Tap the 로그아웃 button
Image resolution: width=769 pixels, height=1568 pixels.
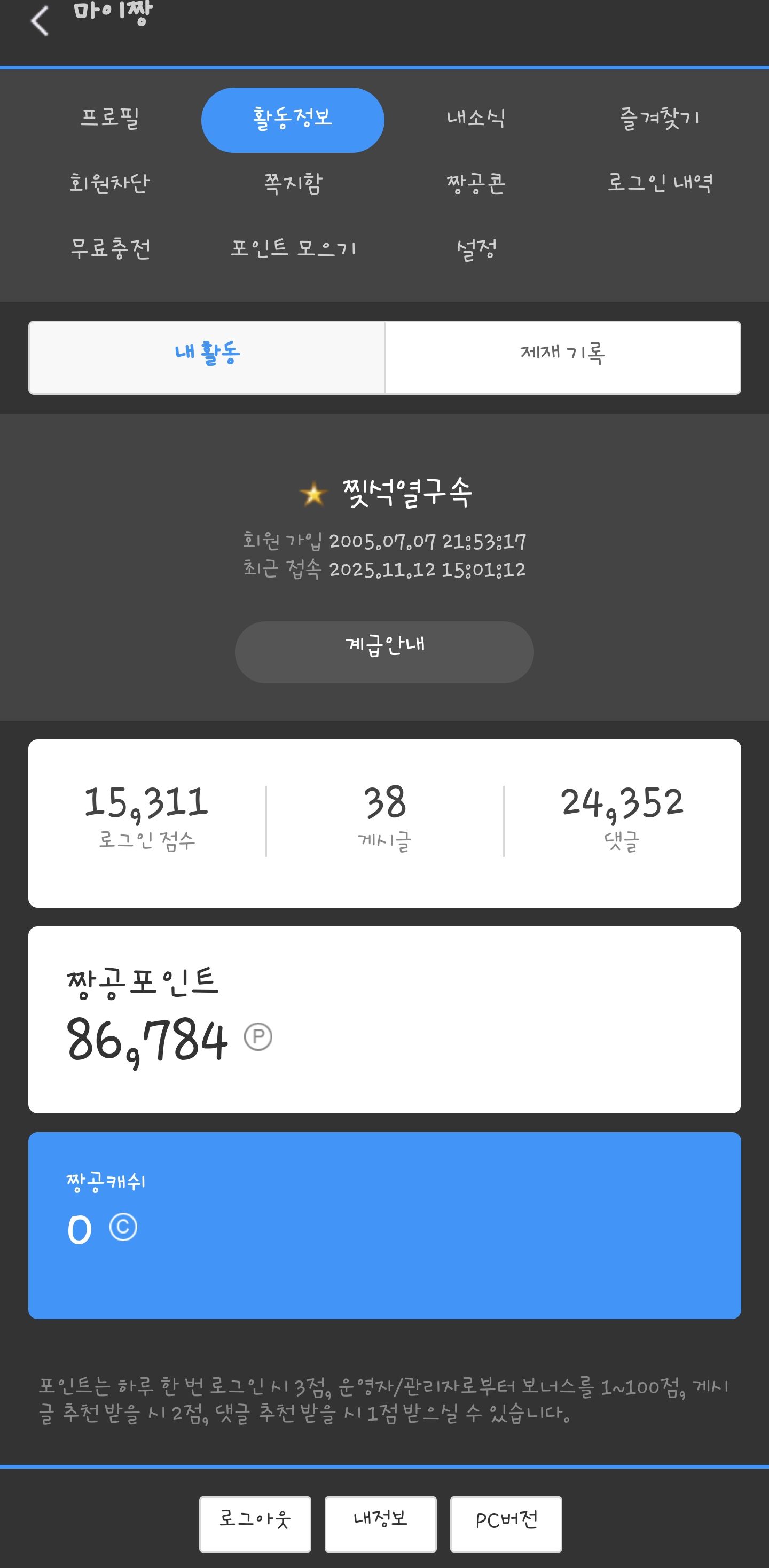click(255, 1524)
